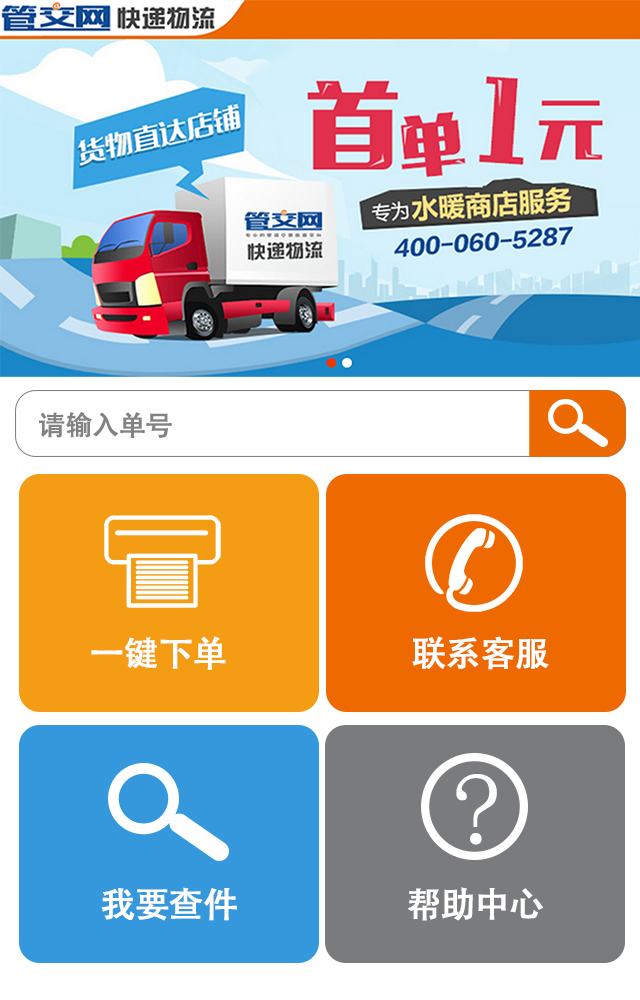Image resolution: width=640 pixels, height=1000 pixels.
Task: Open the 帮助中心 help center
Action: tap(475, 844)
